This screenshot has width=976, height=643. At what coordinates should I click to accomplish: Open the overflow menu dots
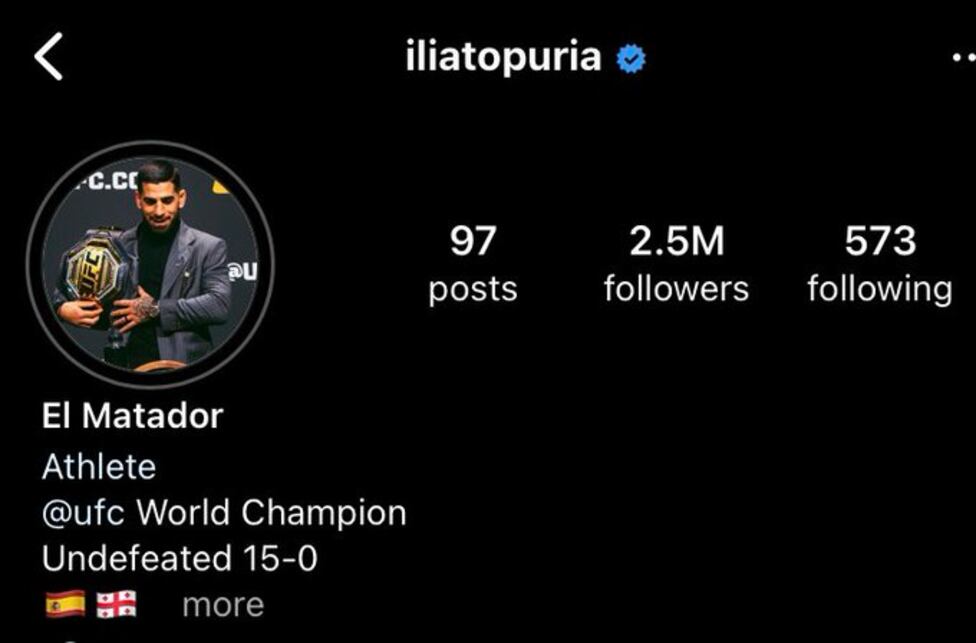point(962,57)
